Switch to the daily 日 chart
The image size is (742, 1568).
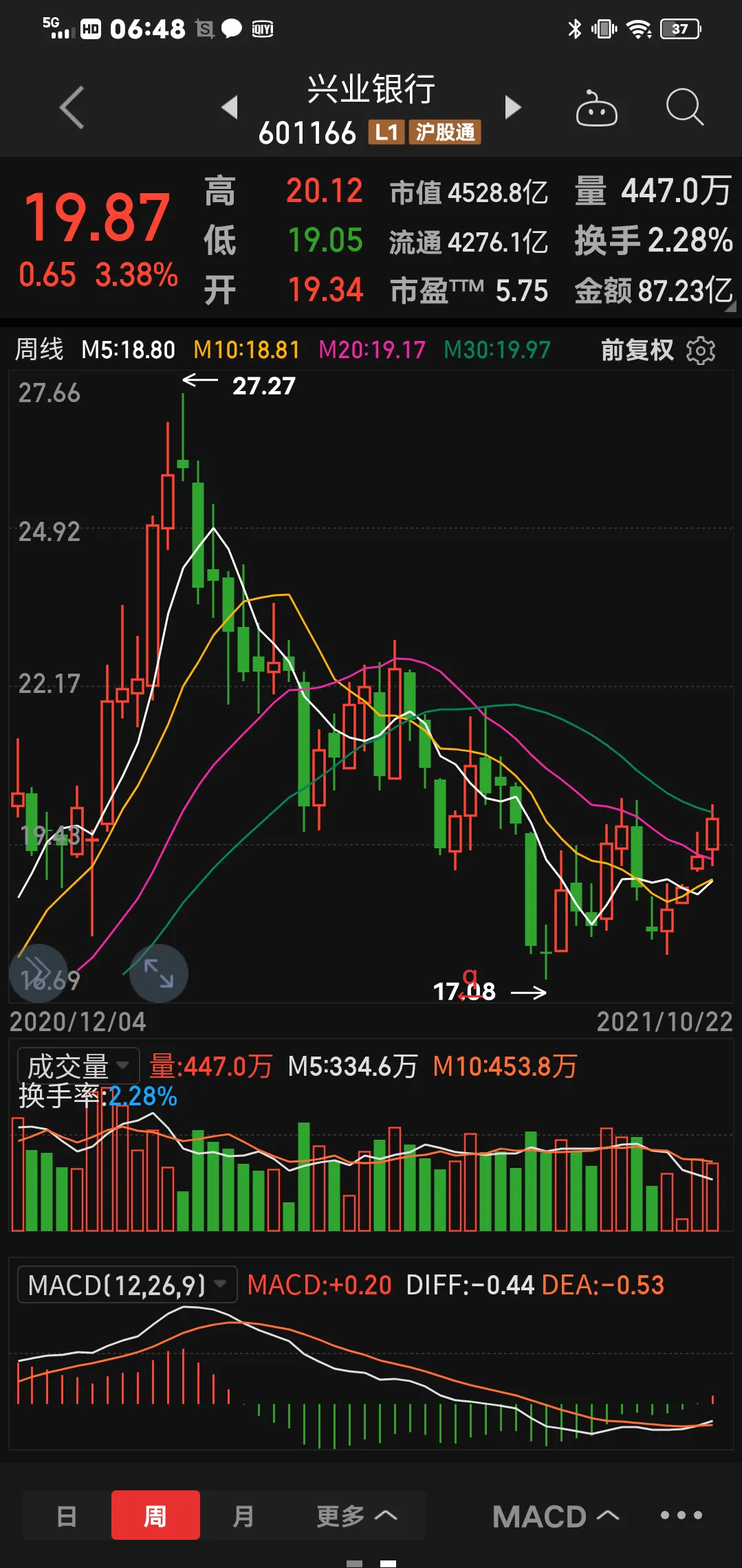click(x=67, y=1516)
